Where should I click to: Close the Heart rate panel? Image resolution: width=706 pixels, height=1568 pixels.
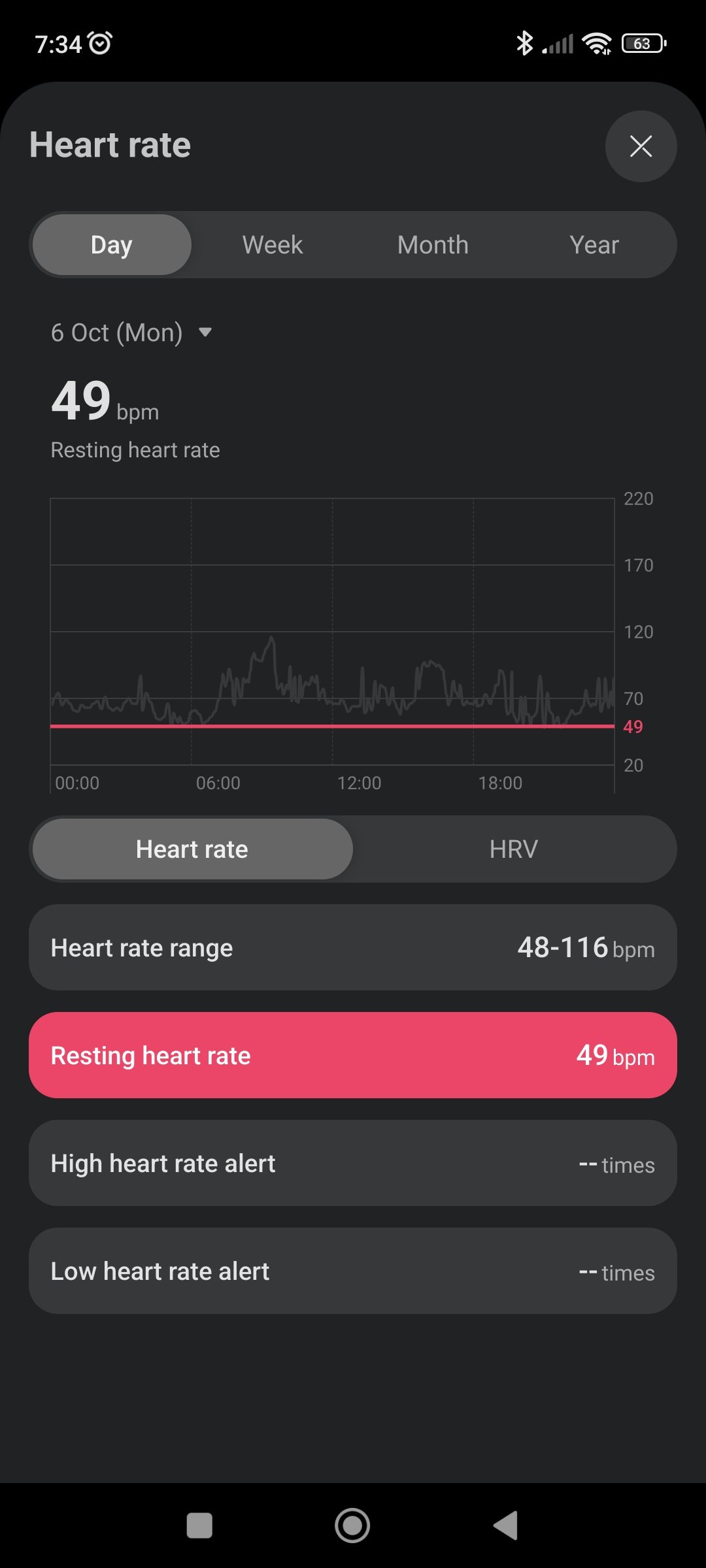(x=641, y=146)
